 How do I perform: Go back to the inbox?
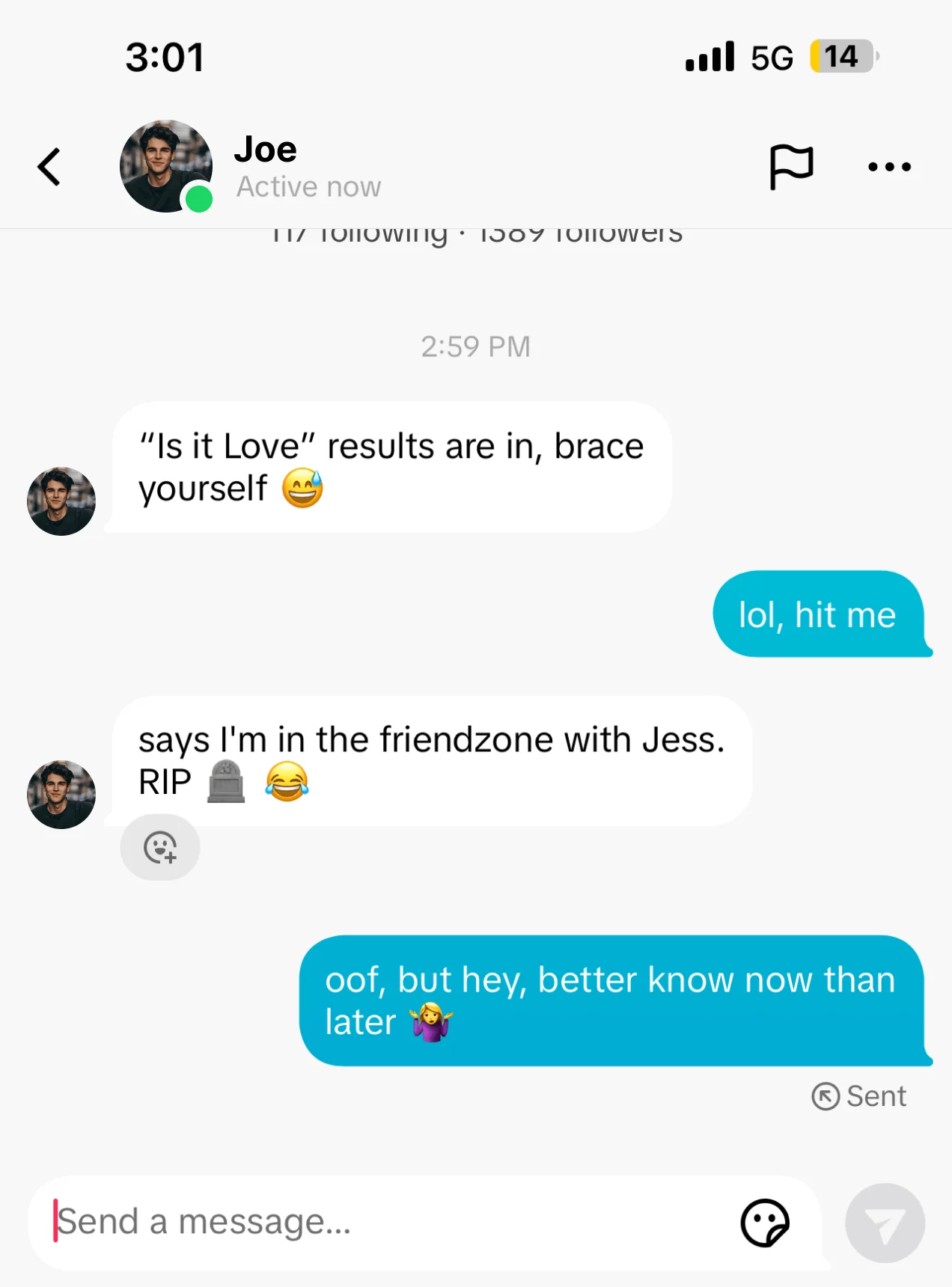49,166
